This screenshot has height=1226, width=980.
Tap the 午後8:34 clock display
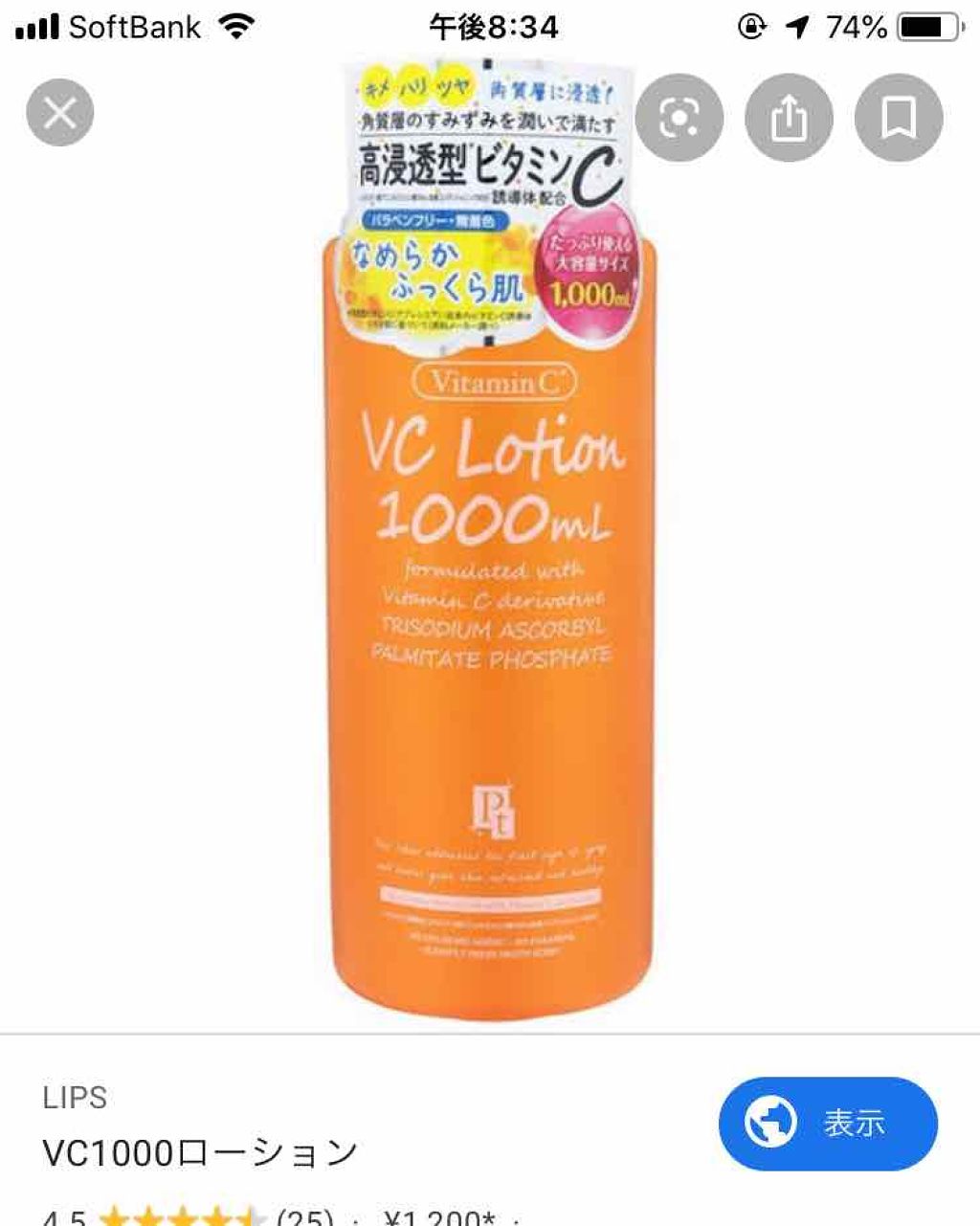[490, 26]
